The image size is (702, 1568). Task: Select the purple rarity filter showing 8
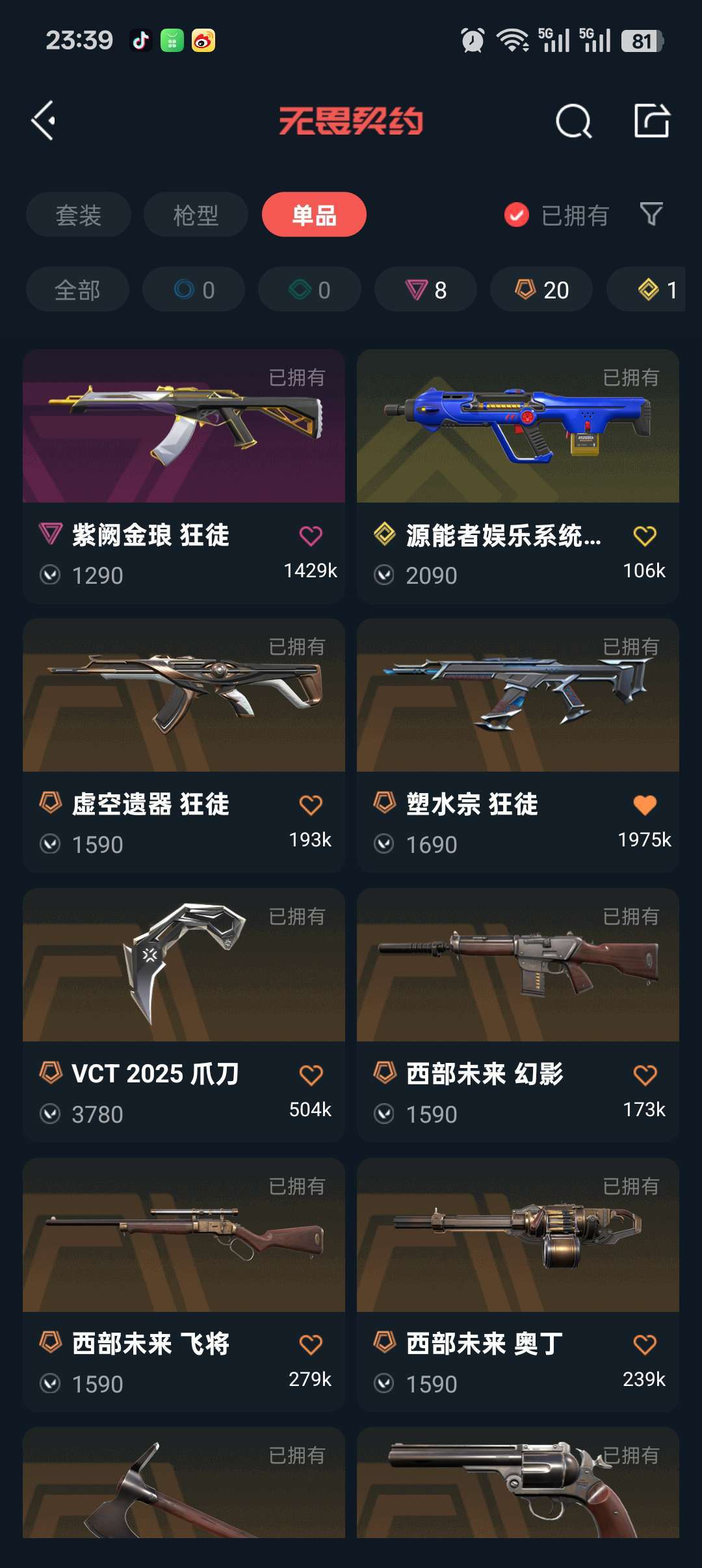click(x=425, y=290)
